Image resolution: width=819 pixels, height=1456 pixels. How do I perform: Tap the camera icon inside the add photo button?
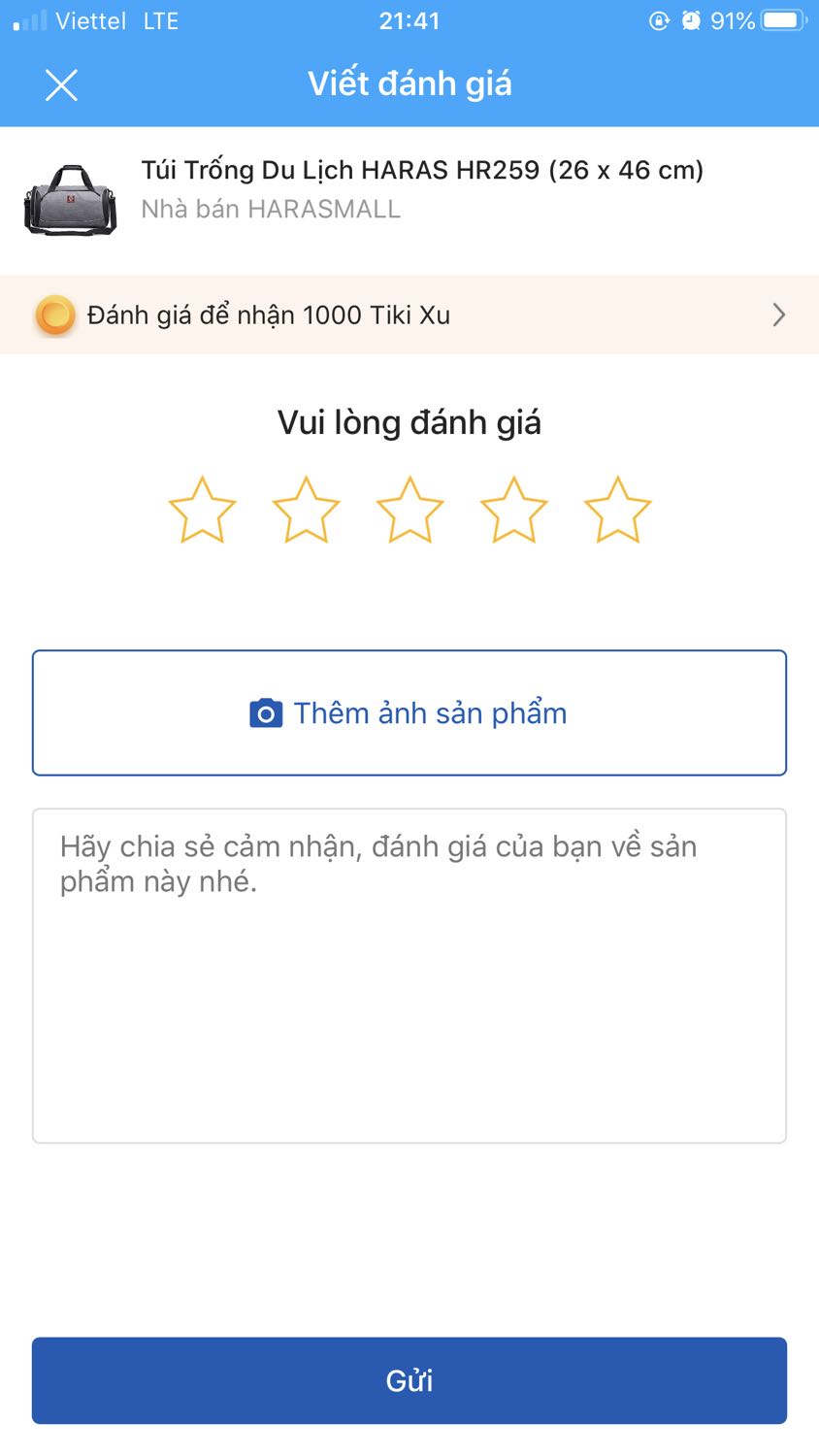coord(264,712)
